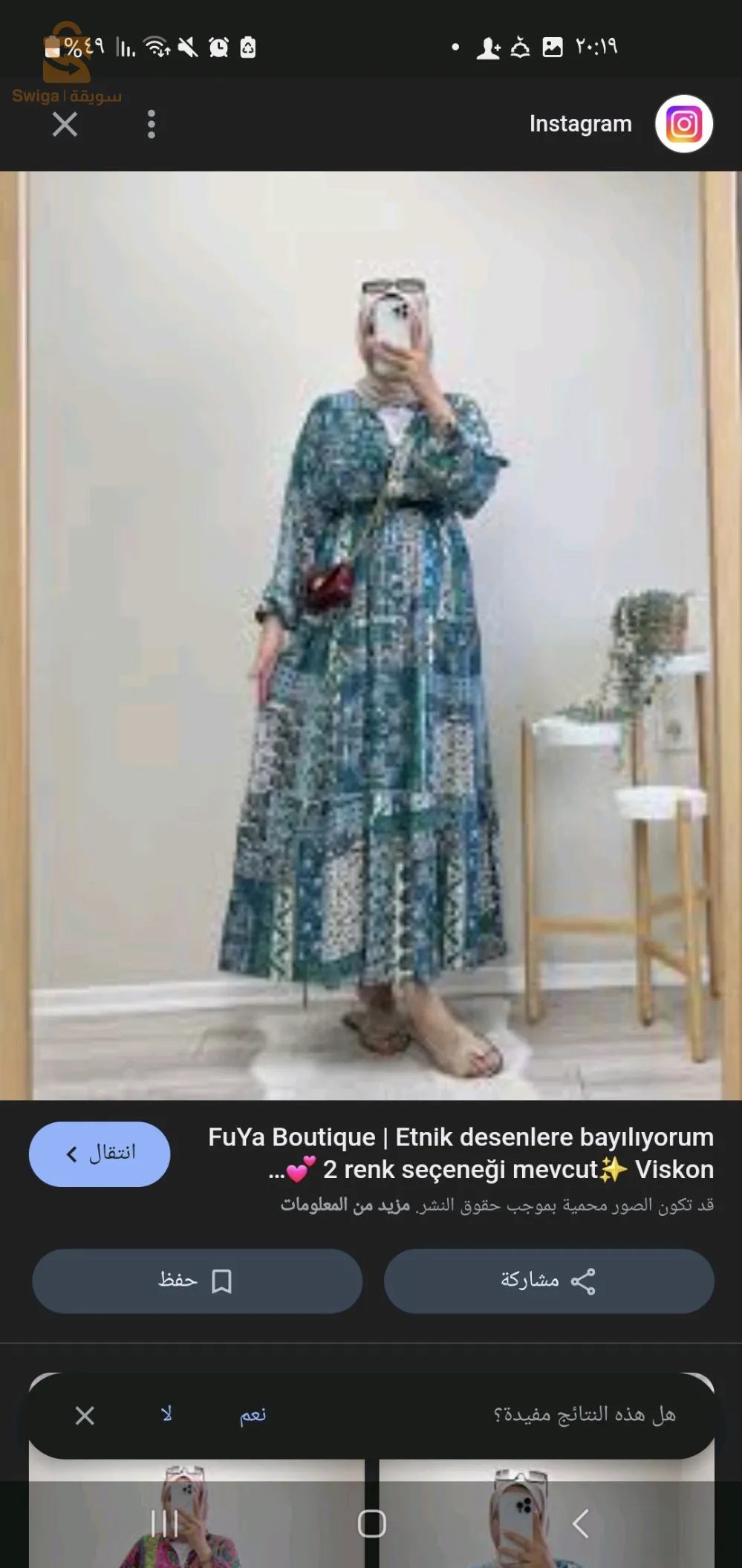The image size is (742, 1568).
Task: Answer نعم to the results feedback
Action: coord(253,1415)
